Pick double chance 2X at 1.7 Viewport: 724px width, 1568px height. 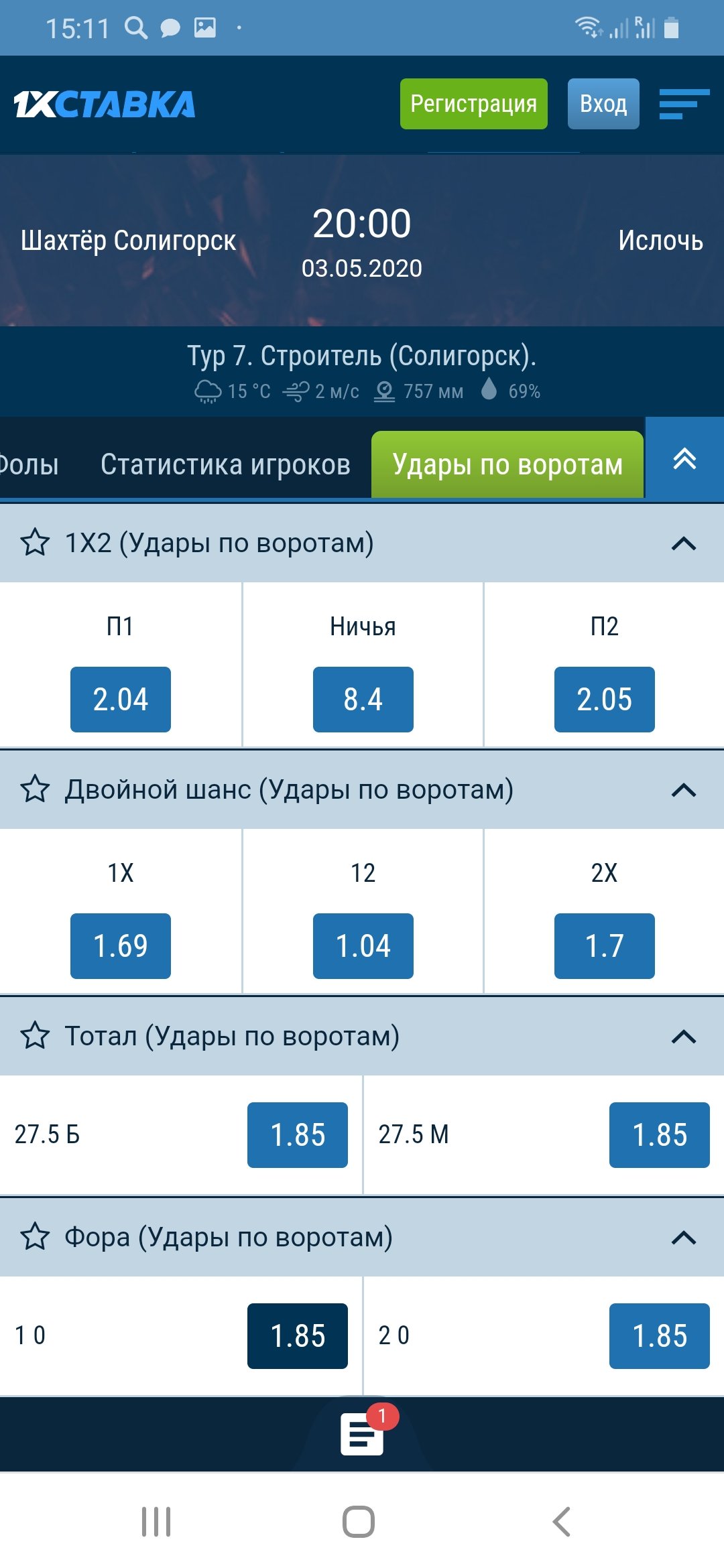604,945
